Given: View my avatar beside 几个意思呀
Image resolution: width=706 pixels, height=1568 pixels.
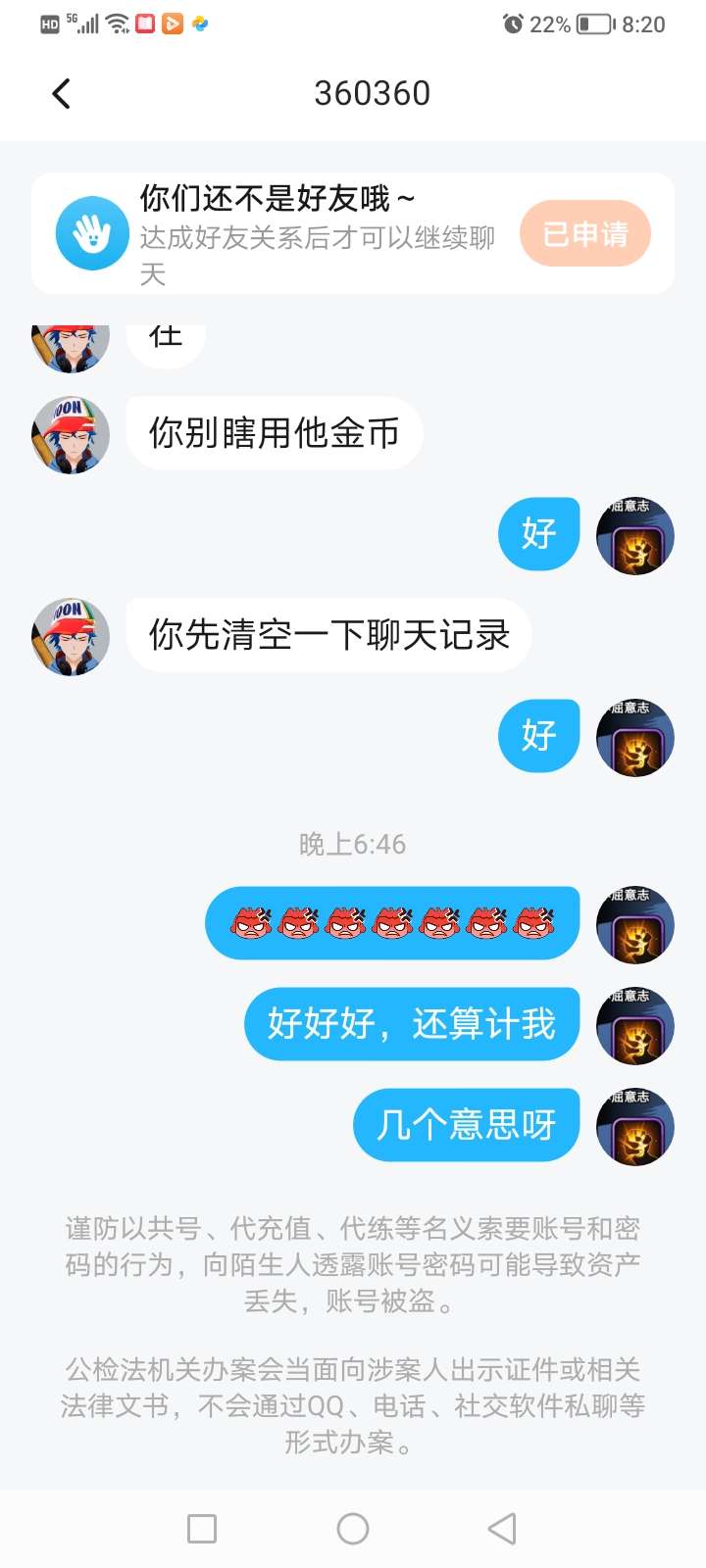Looking at the screenshot, I should tap(635, 1127).
